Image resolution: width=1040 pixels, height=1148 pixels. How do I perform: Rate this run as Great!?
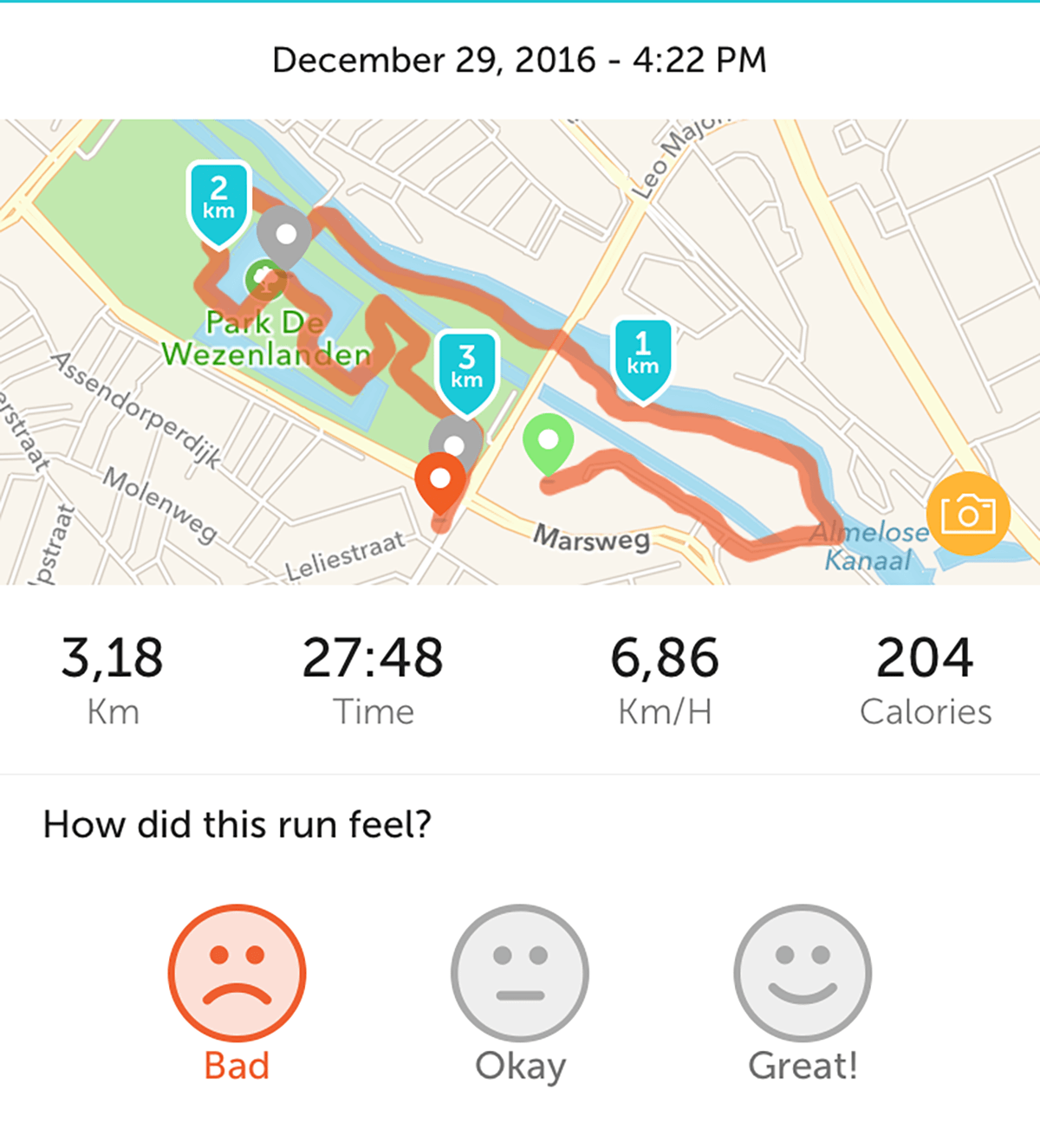803,973
